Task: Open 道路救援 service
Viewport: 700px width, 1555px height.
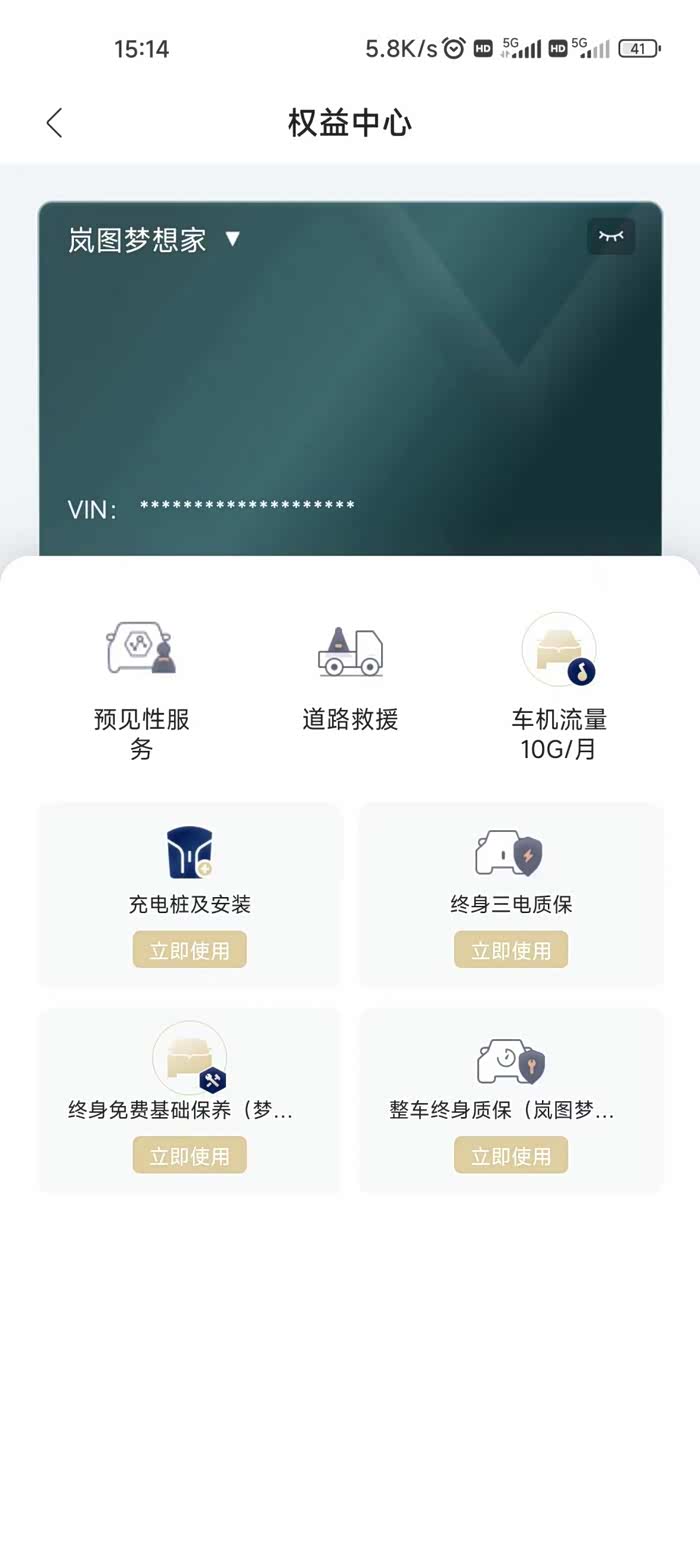Action: [x=350, y=677]
